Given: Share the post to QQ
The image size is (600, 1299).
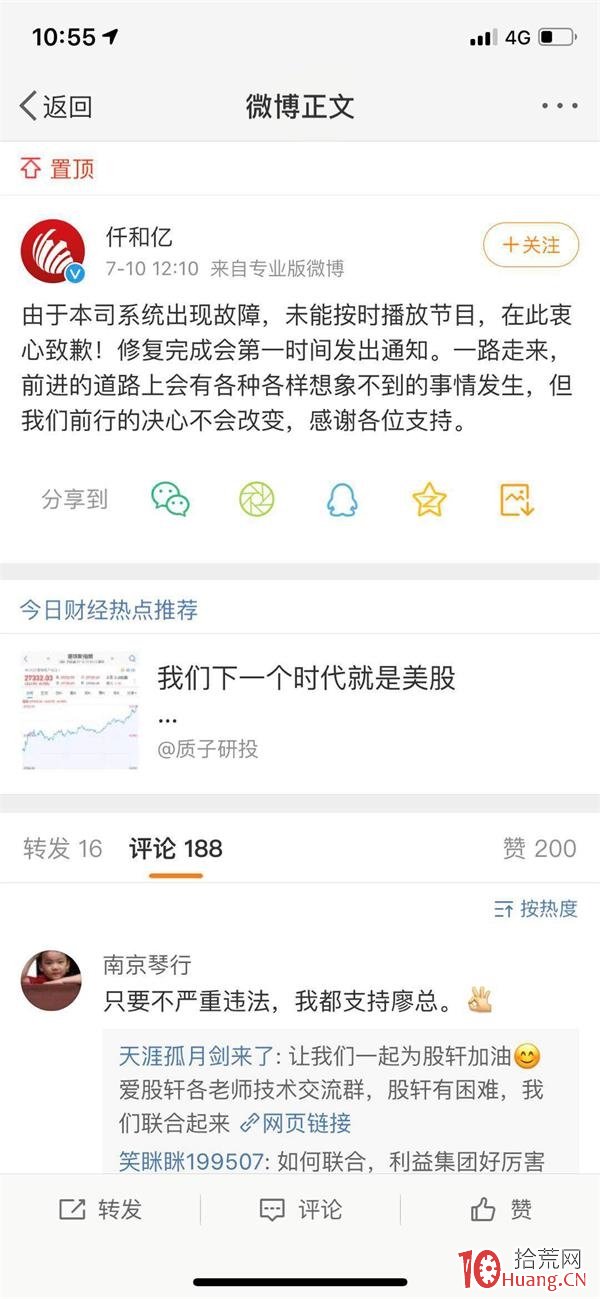Looking at the screenshot, I should (x=343, y=499).
